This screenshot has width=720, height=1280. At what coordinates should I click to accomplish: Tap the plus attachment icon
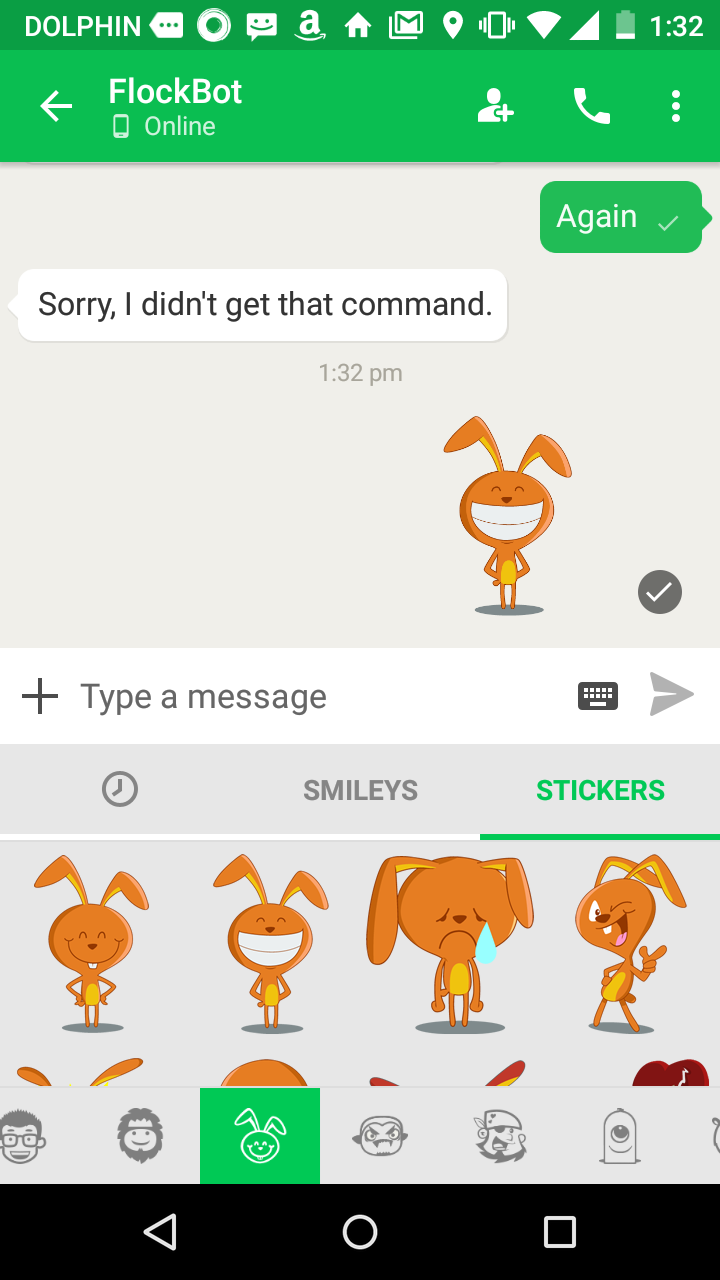pyautogui.click(x=40, y=696)
